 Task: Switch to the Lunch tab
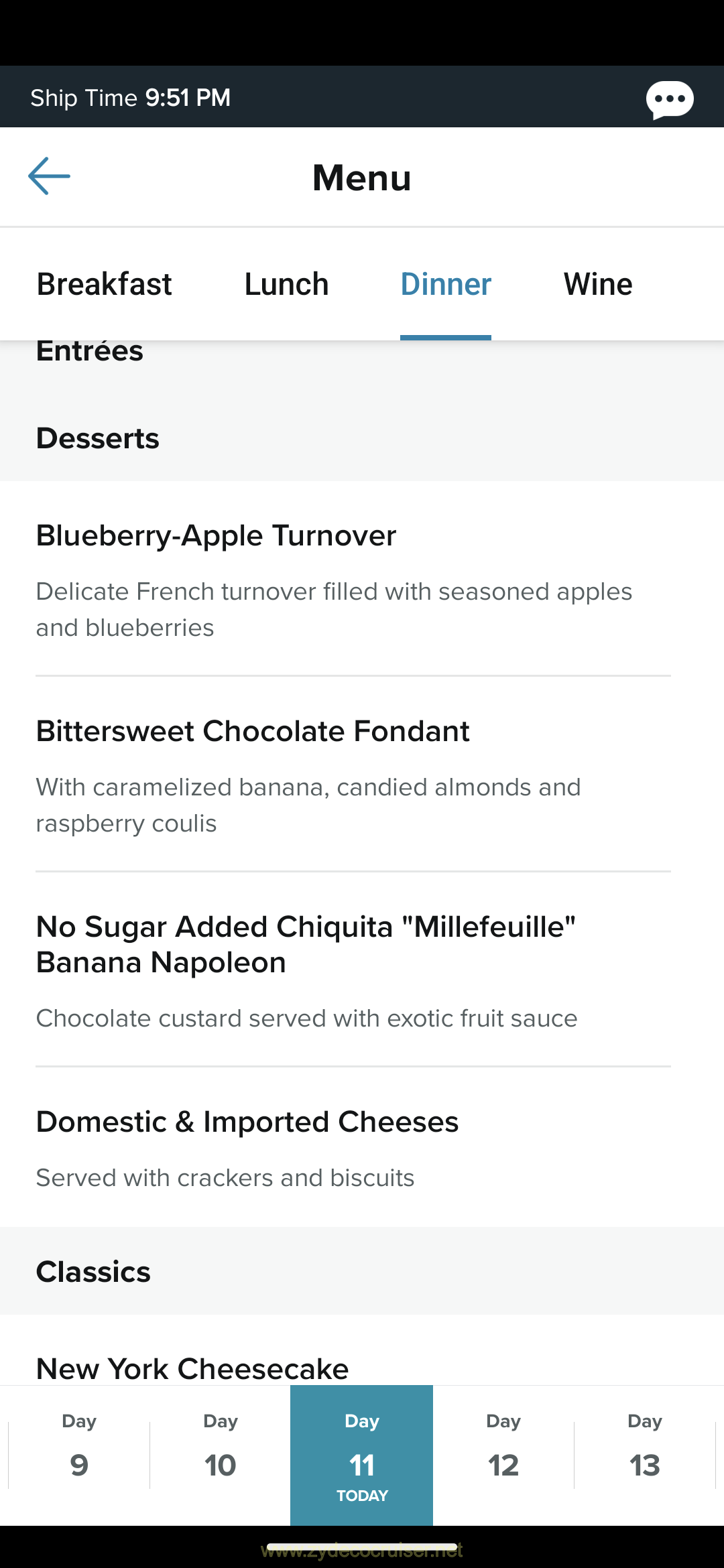pyautogui.click(x=286, y=284)
